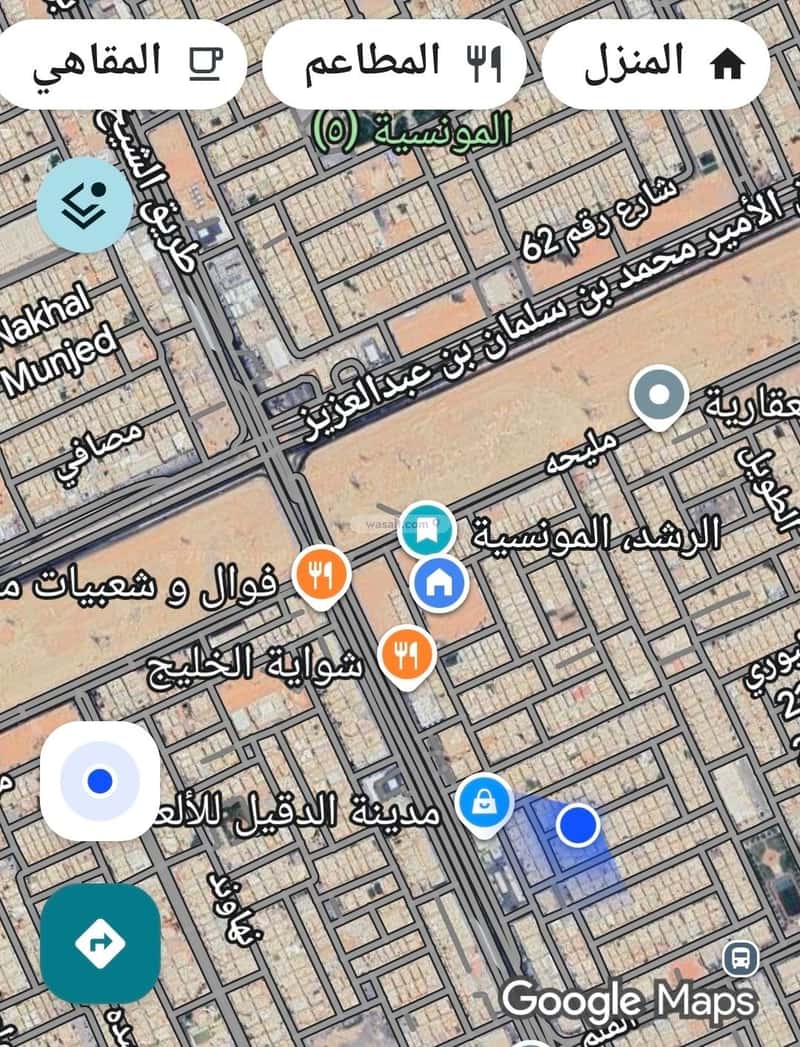Tap the المطاعم restaurants chip
The width and height of the screenshot is (800, 1047).
pyautogui.click(x=394, y=63)
